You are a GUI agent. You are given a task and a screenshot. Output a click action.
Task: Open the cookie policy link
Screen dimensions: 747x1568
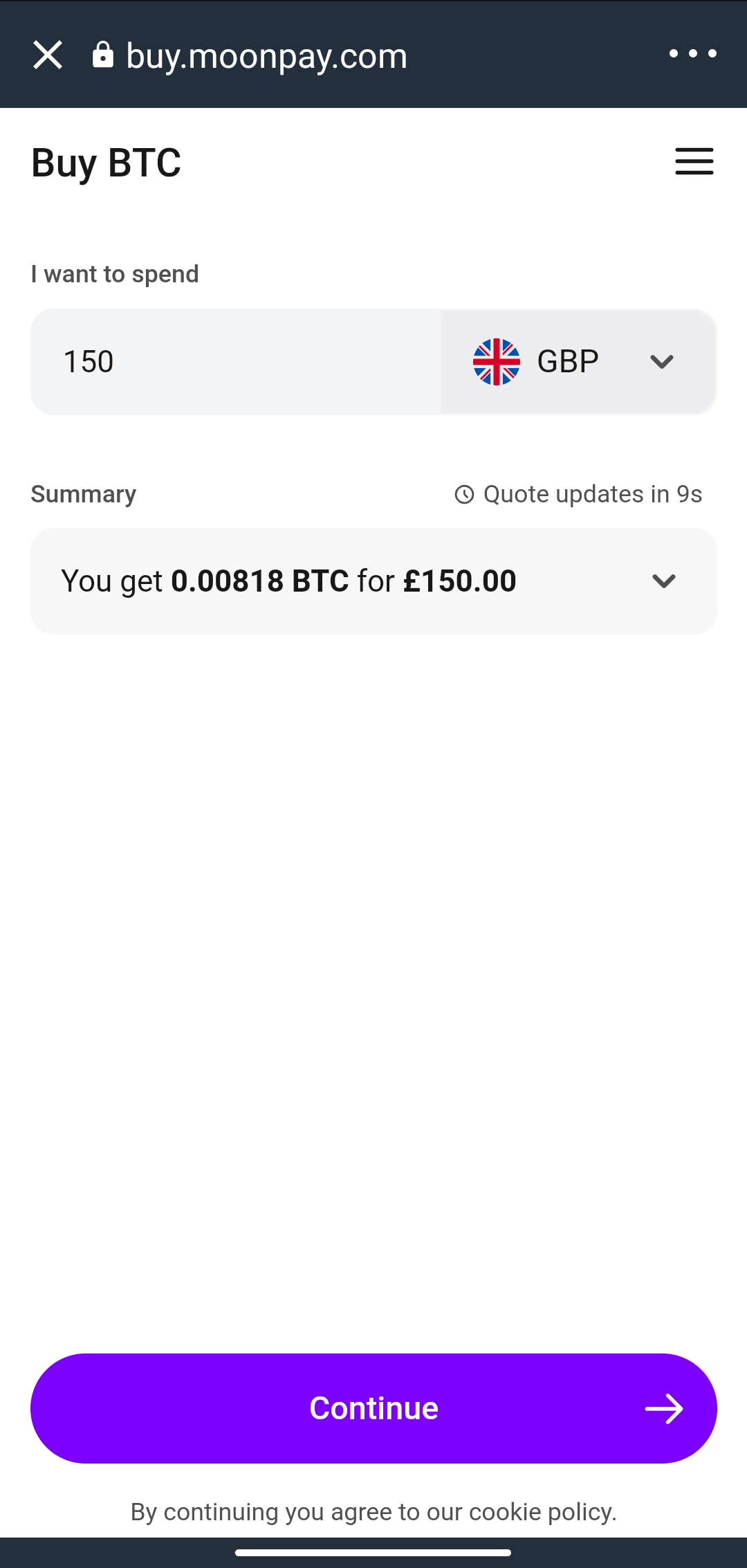point(542,1512)
